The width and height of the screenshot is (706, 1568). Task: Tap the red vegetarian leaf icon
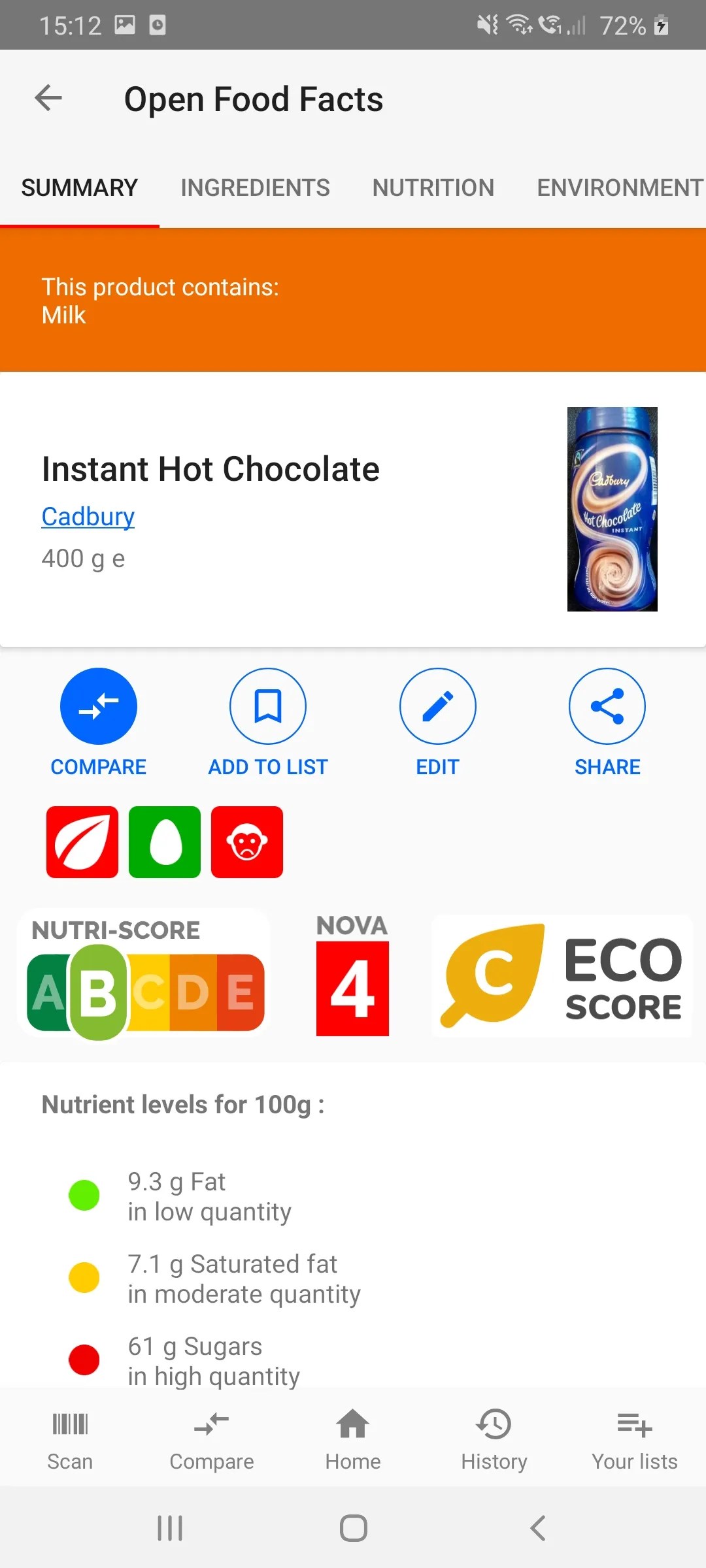pyautogui.click(x=81, y=841)
